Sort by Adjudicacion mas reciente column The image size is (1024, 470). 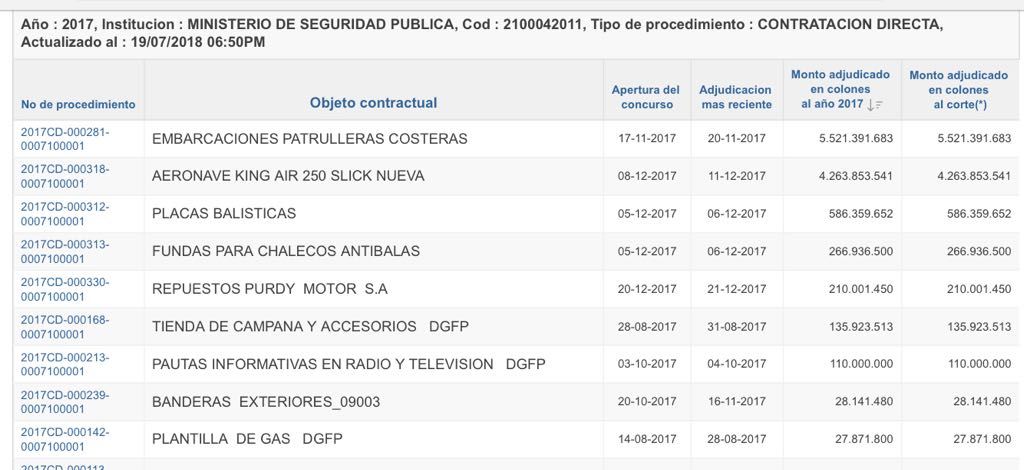[x=735, y=97]
